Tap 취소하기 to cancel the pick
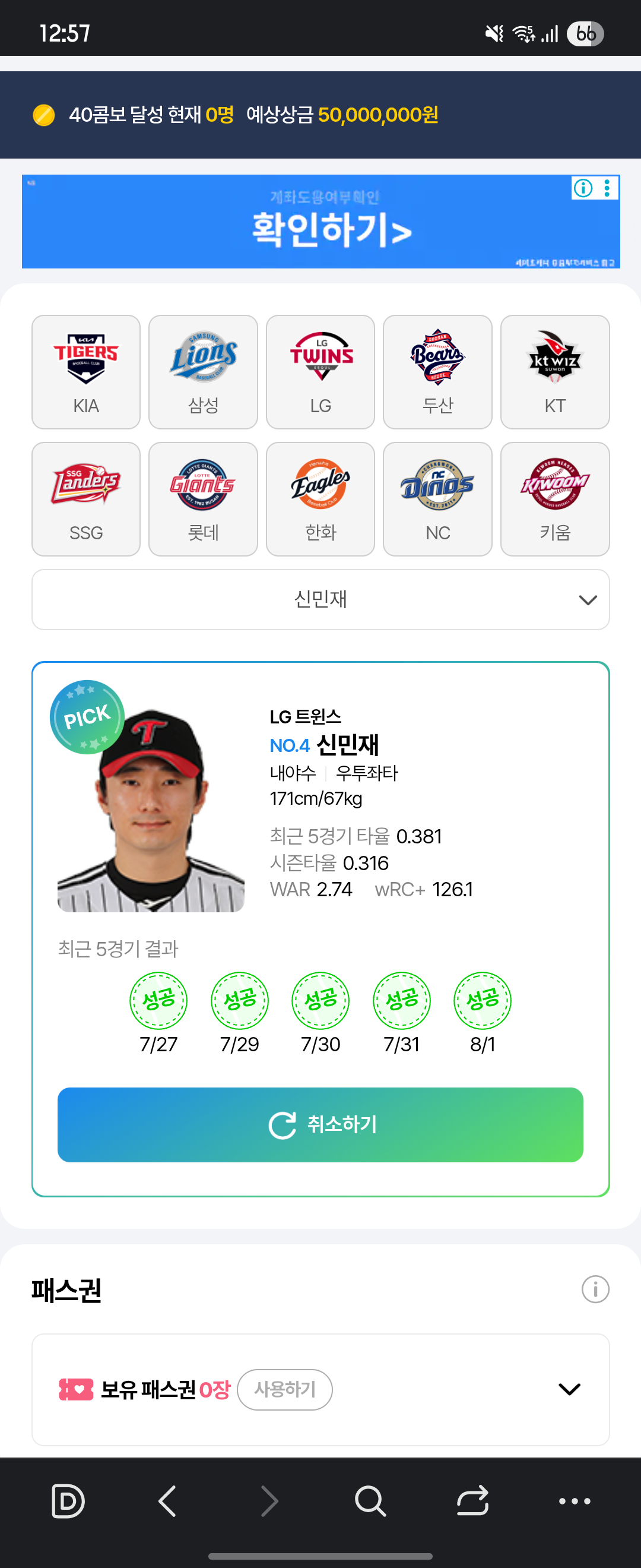The image size is (641, 1568). [320, 1125]
